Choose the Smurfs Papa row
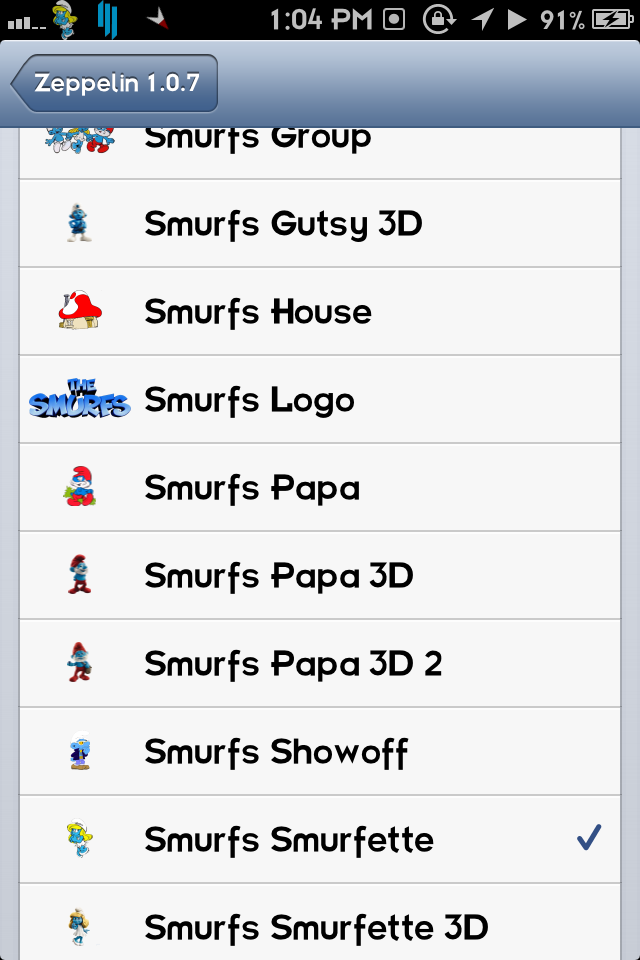This screenshot has height=960, width=640. (320, 488)
